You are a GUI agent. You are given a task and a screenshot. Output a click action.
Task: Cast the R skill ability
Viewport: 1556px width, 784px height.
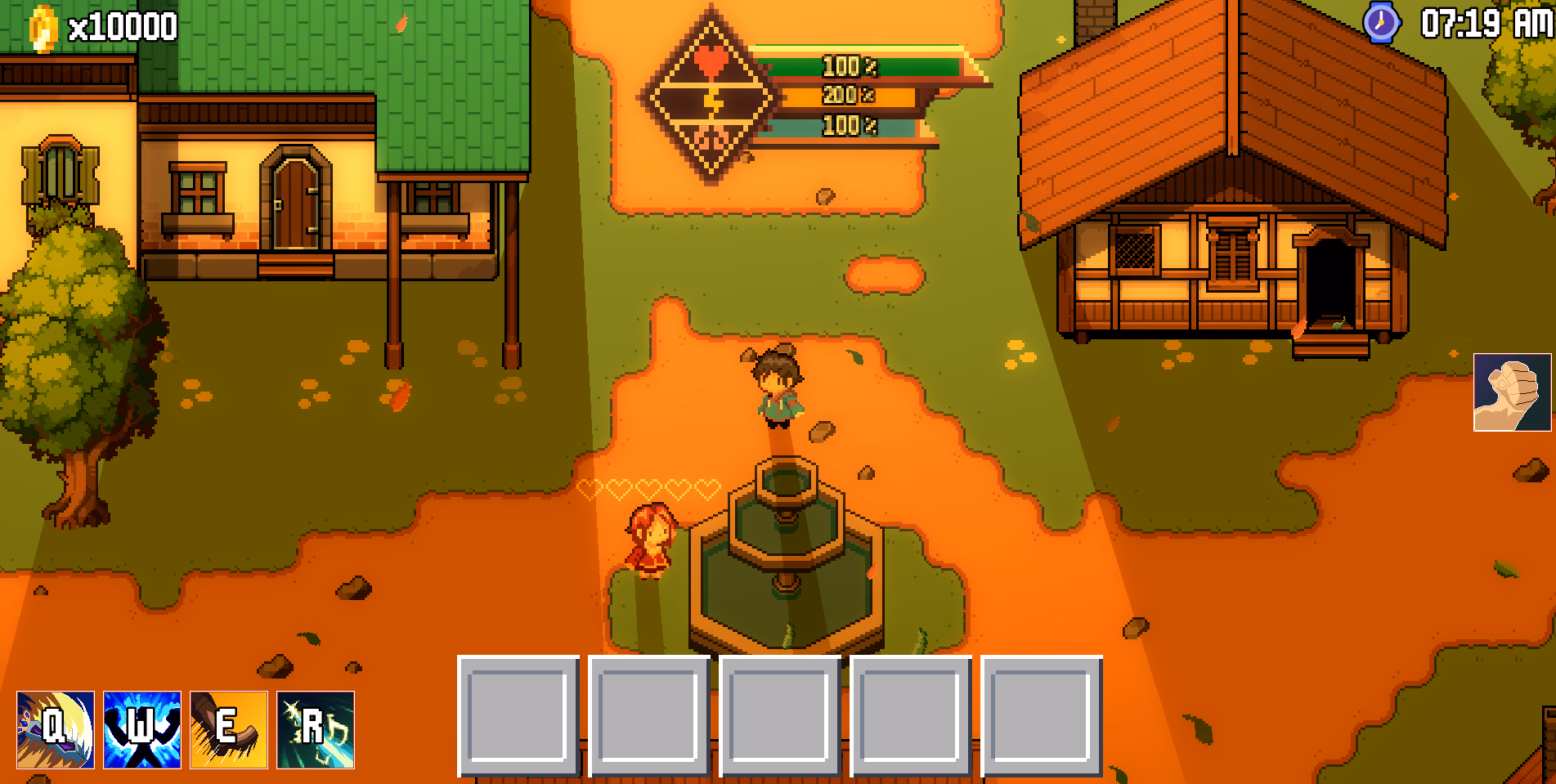click(316, 729)
